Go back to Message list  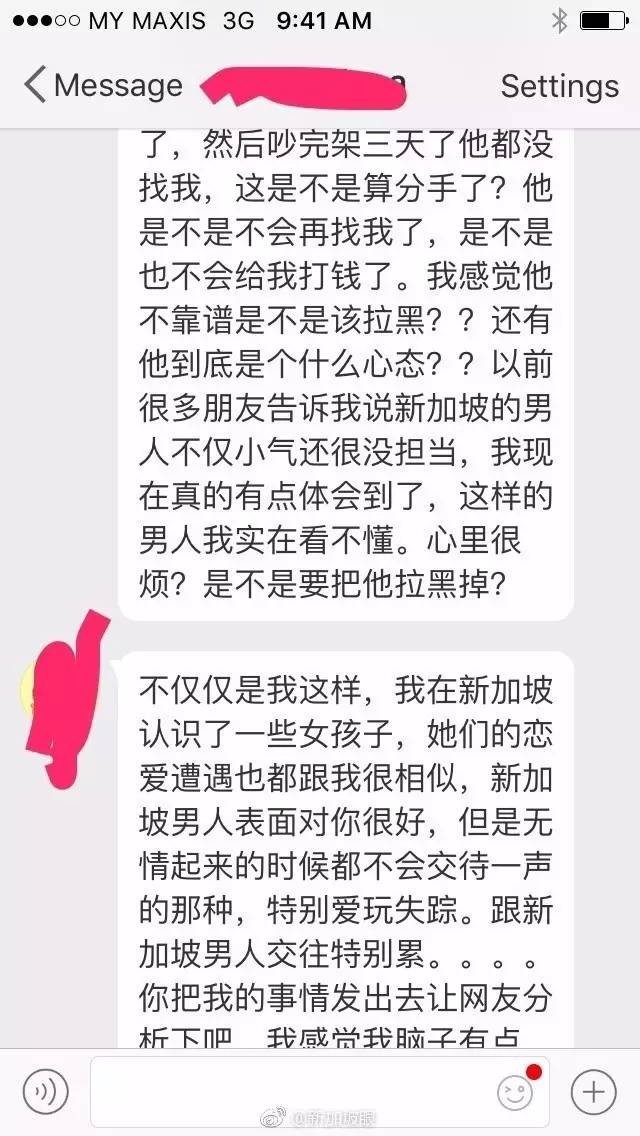click(x=103, y=86)
